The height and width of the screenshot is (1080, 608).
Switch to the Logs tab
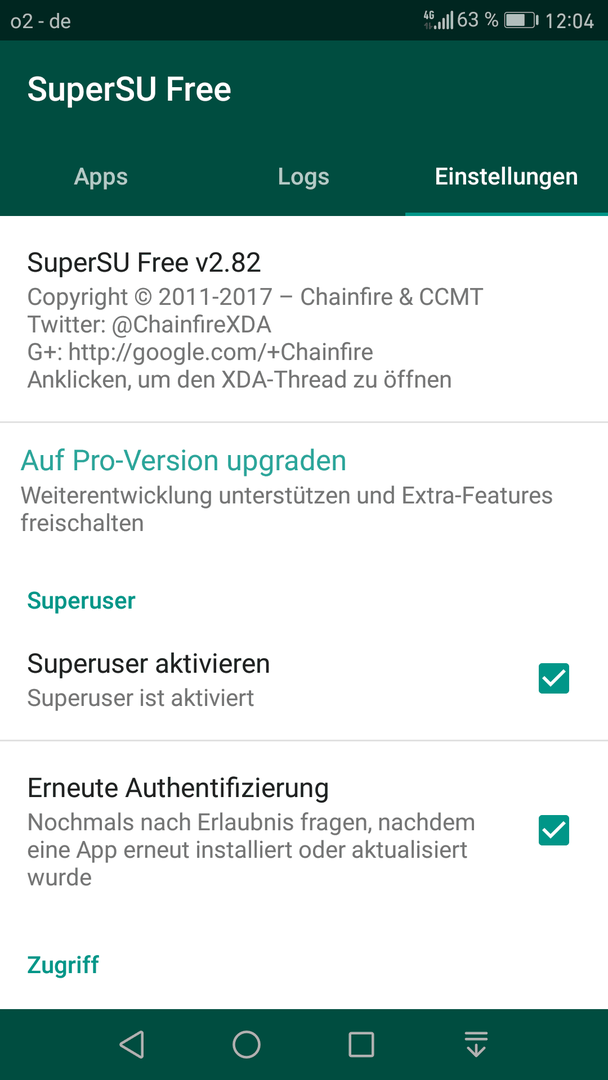click(x=304, y=177)
